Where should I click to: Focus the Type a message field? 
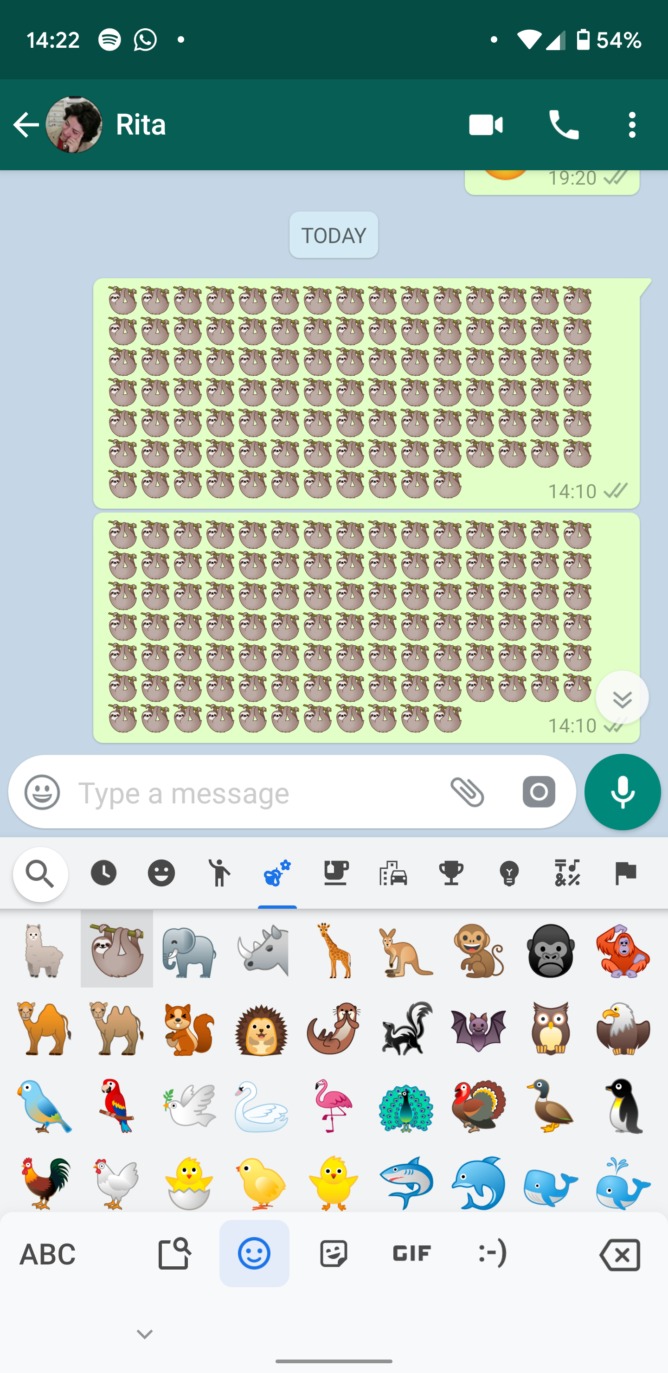(x=250, y=793)
